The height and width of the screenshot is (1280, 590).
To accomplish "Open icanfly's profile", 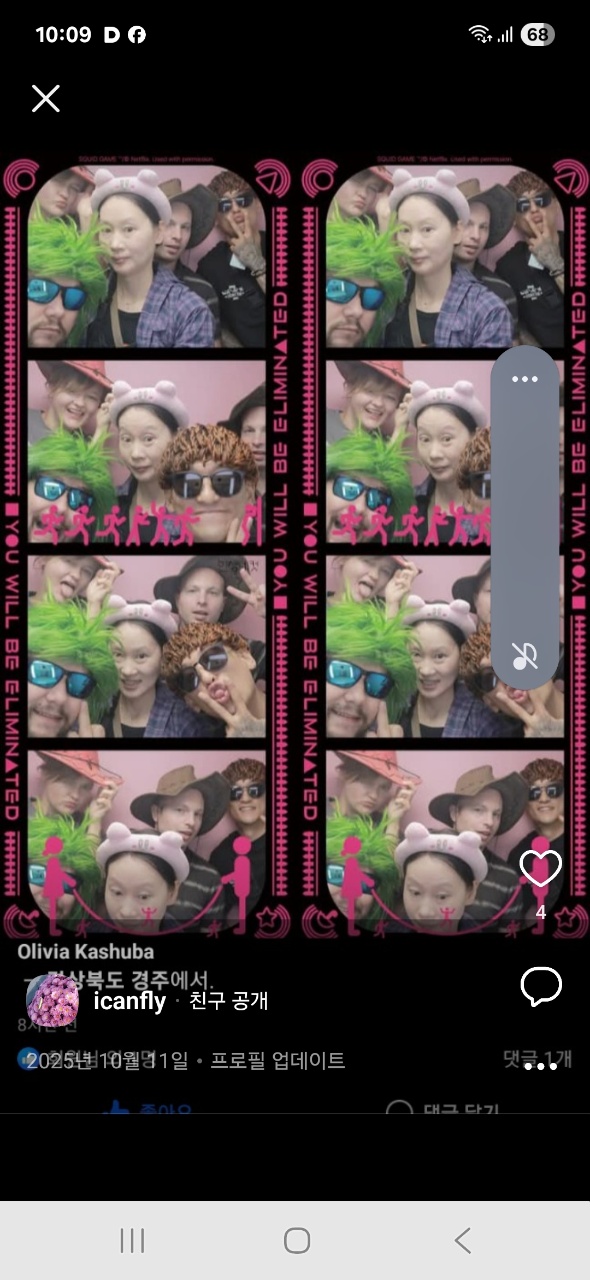I will tap(129, 1001).
